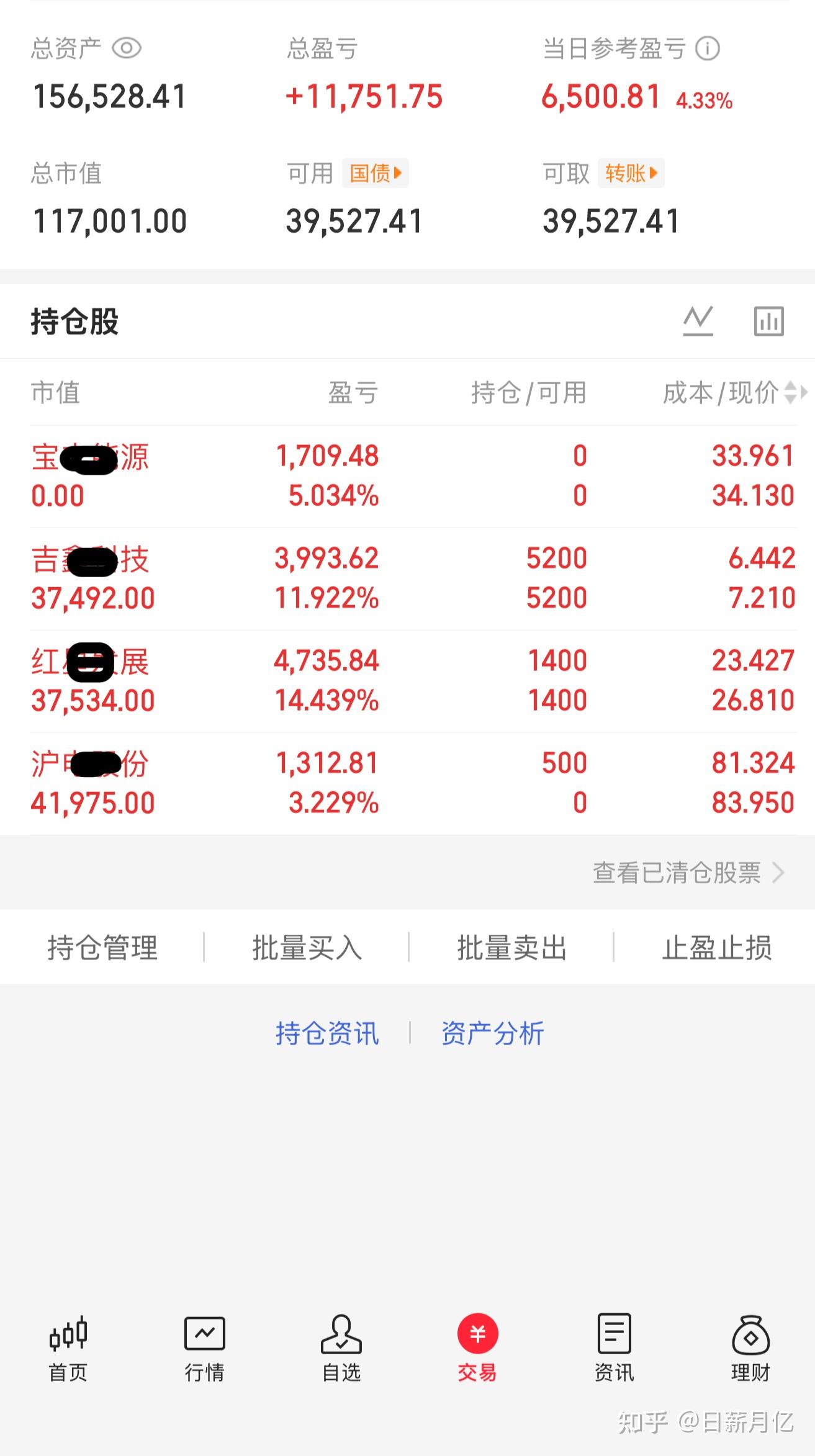
Task: Go to the 自选 tab
Action: pyautogui.click(x=341, y=1348)
